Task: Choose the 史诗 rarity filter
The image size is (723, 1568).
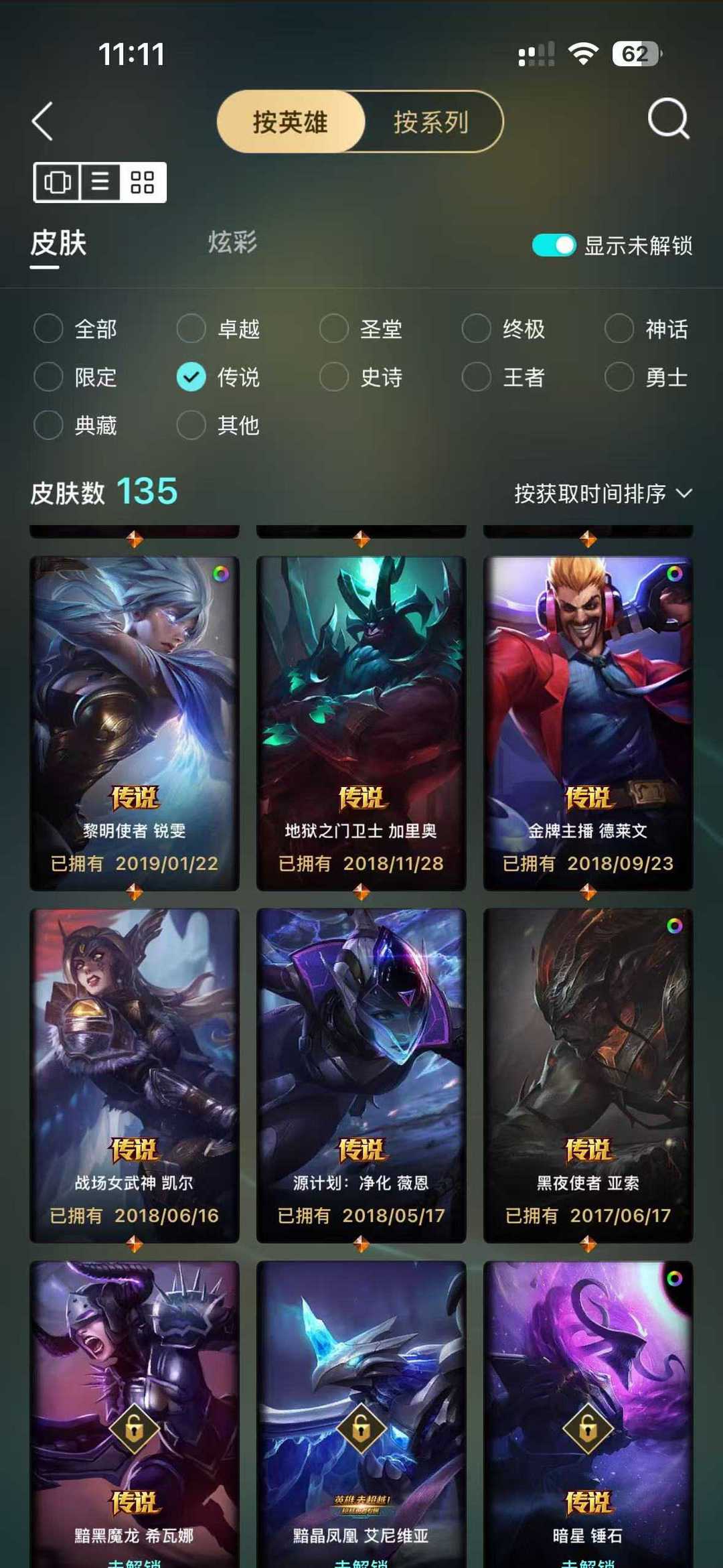Action: tap(361, 377)
